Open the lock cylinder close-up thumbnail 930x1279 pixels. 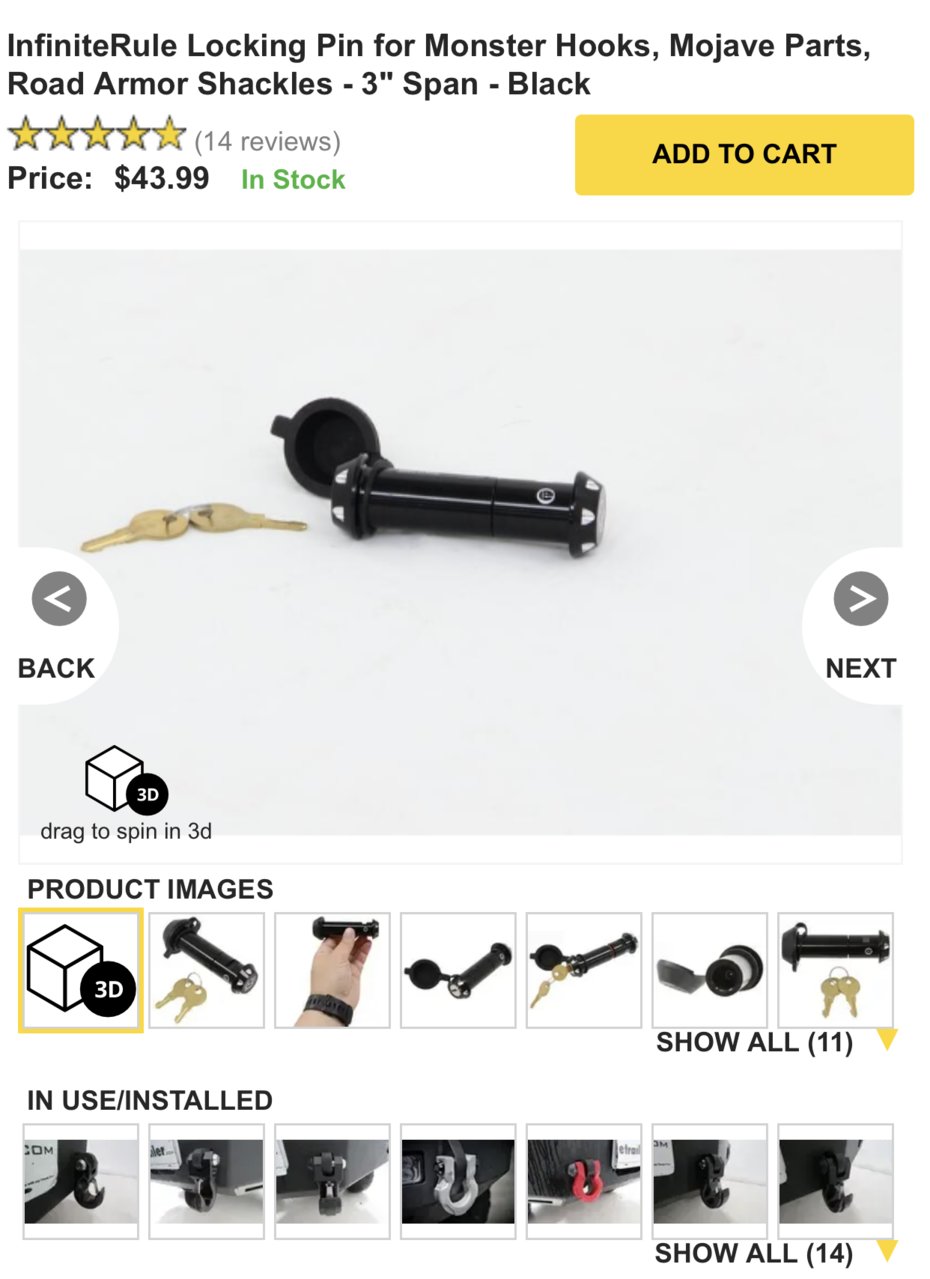[709, 970]
